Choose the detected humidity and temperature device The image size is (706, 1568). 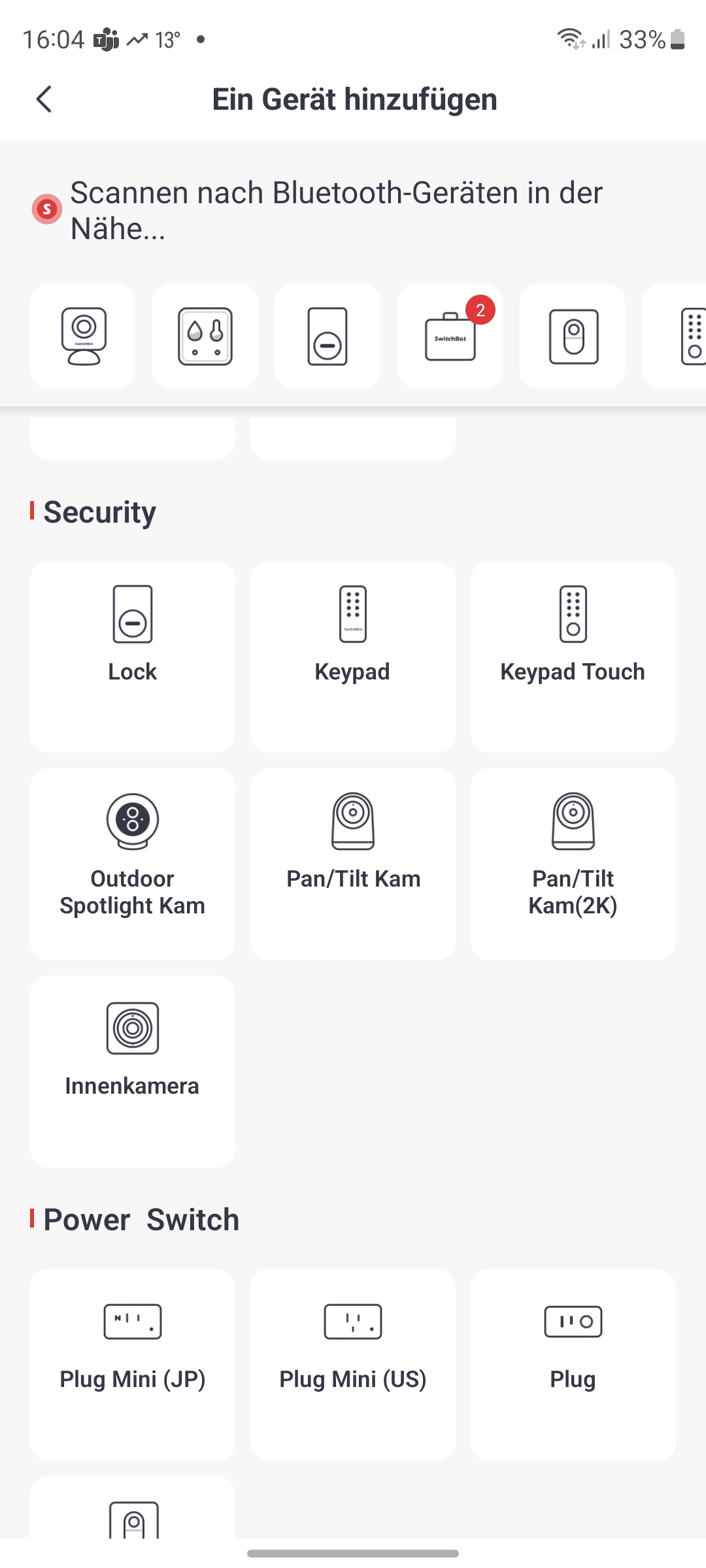[205, 336]
